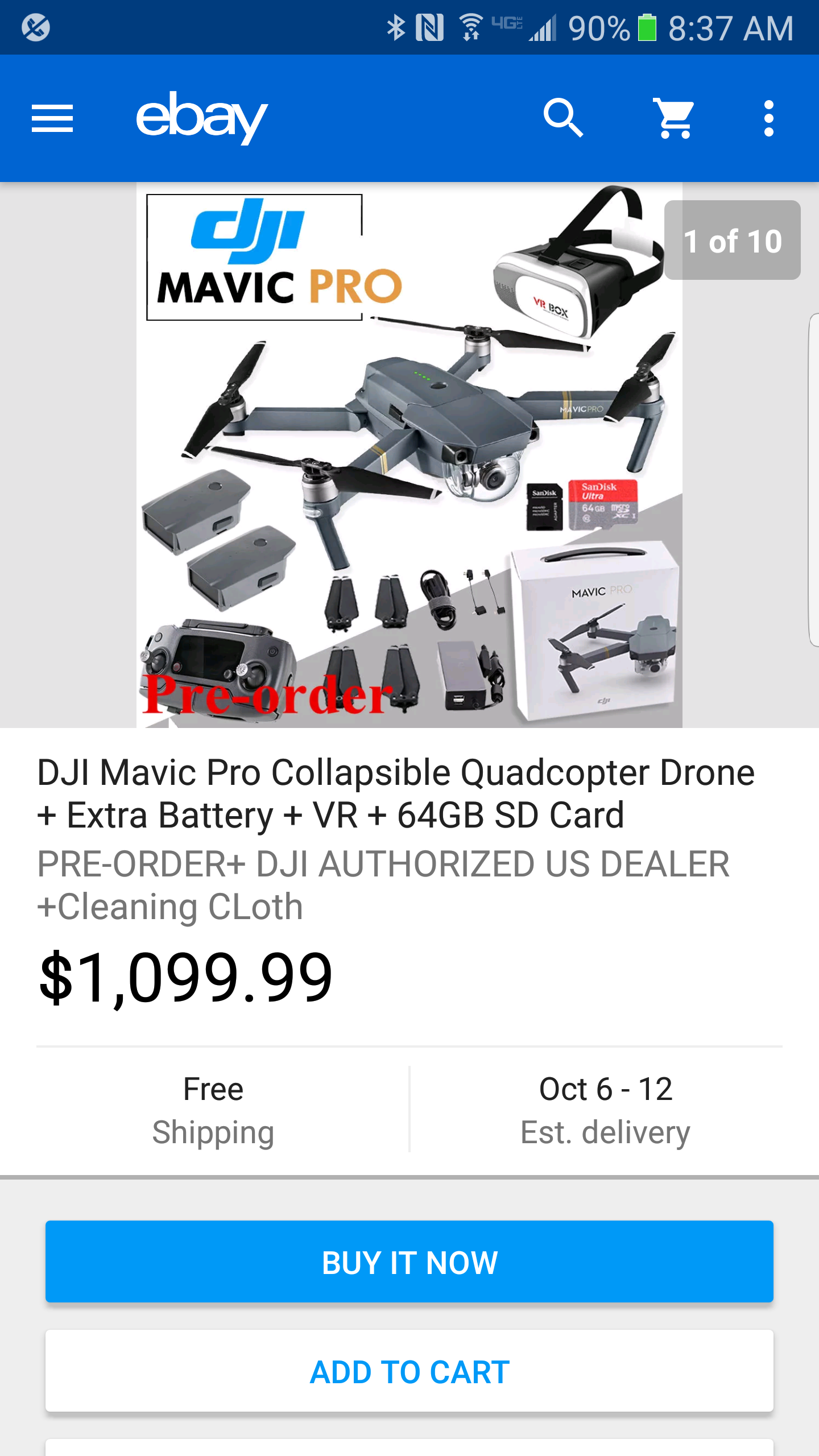Open the overflow options menu
Screen dimensions: 819x1456
pyautogui.click(x=769, y=118)
